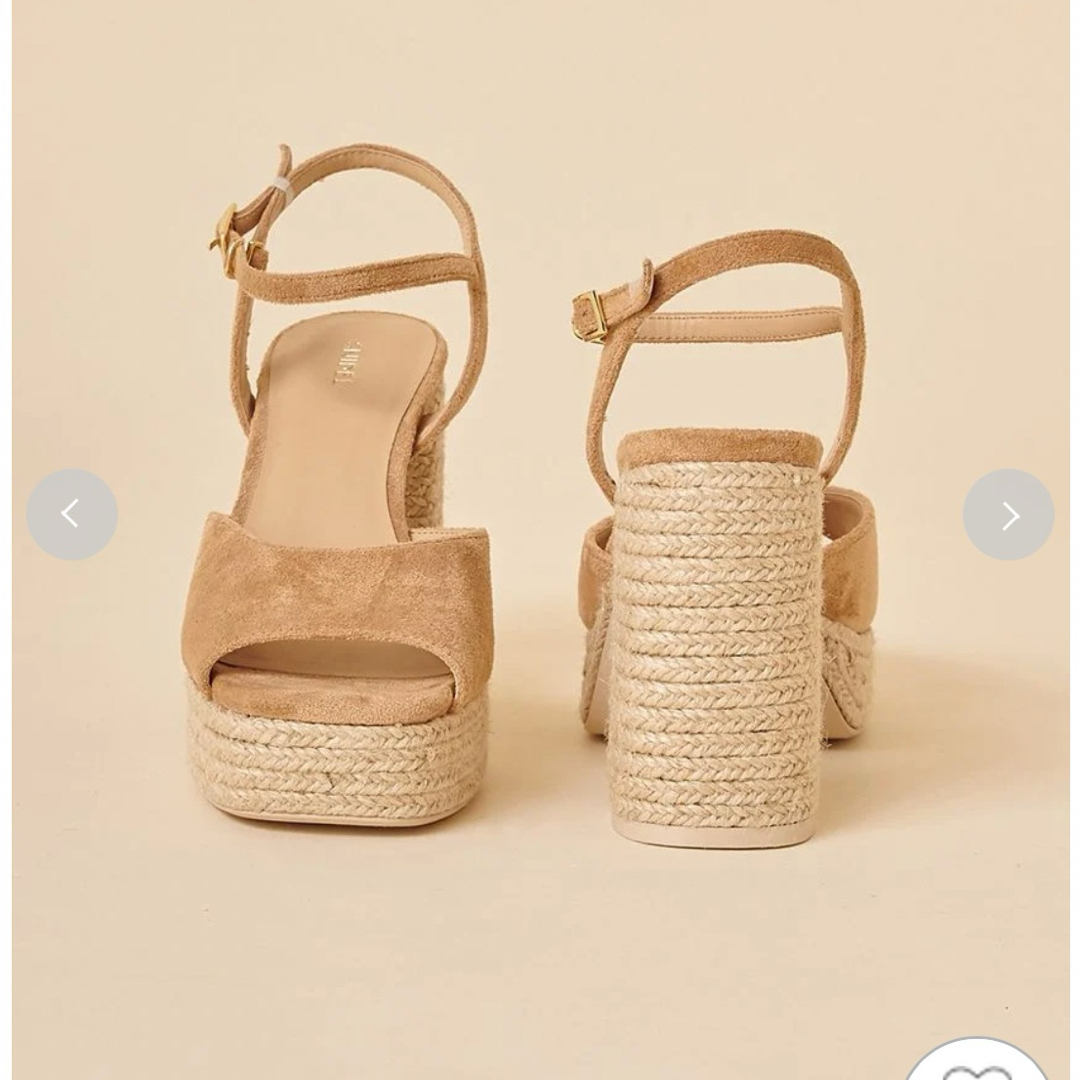The width and height of the screenshot is (1080, 1080).
Task: Open the sandal product image full view
Action: click(x=540, y=500)
